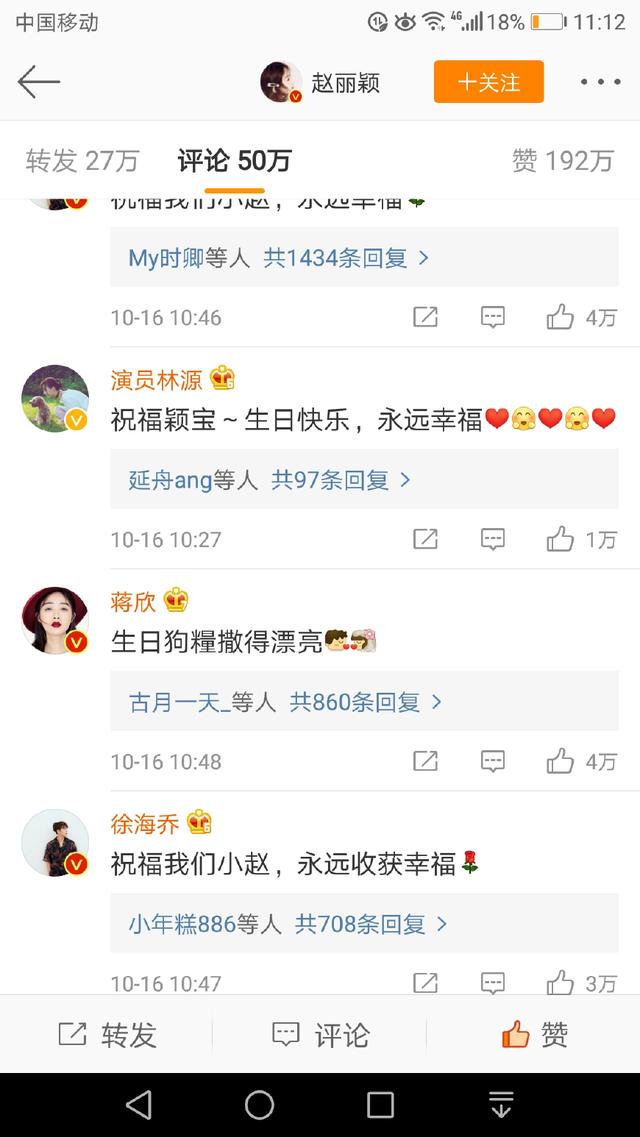Write a comment via bottom 评论
640x1137 pixels.
click(320, 1035)
